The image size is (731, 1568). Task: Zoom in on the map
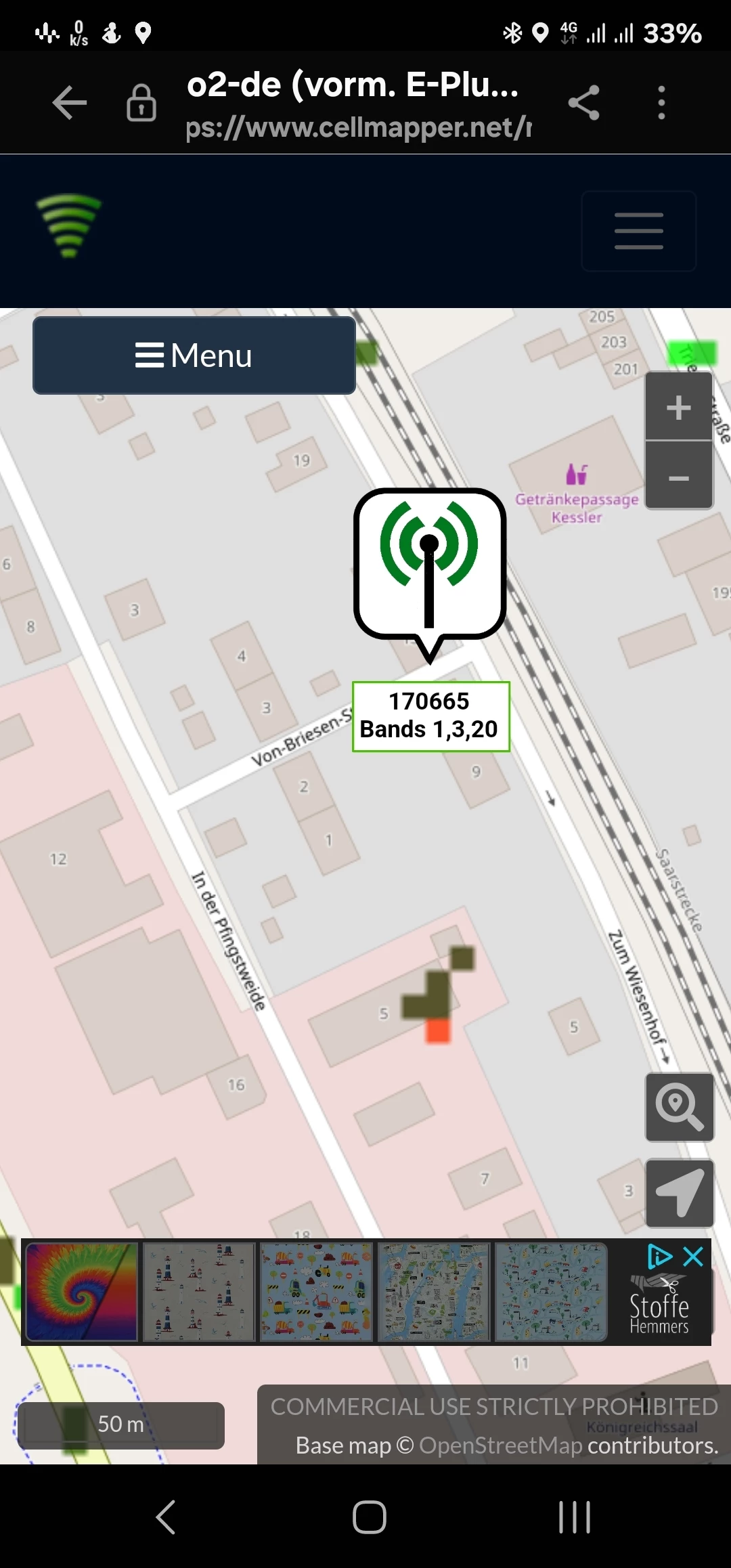[x=678, y=408]
